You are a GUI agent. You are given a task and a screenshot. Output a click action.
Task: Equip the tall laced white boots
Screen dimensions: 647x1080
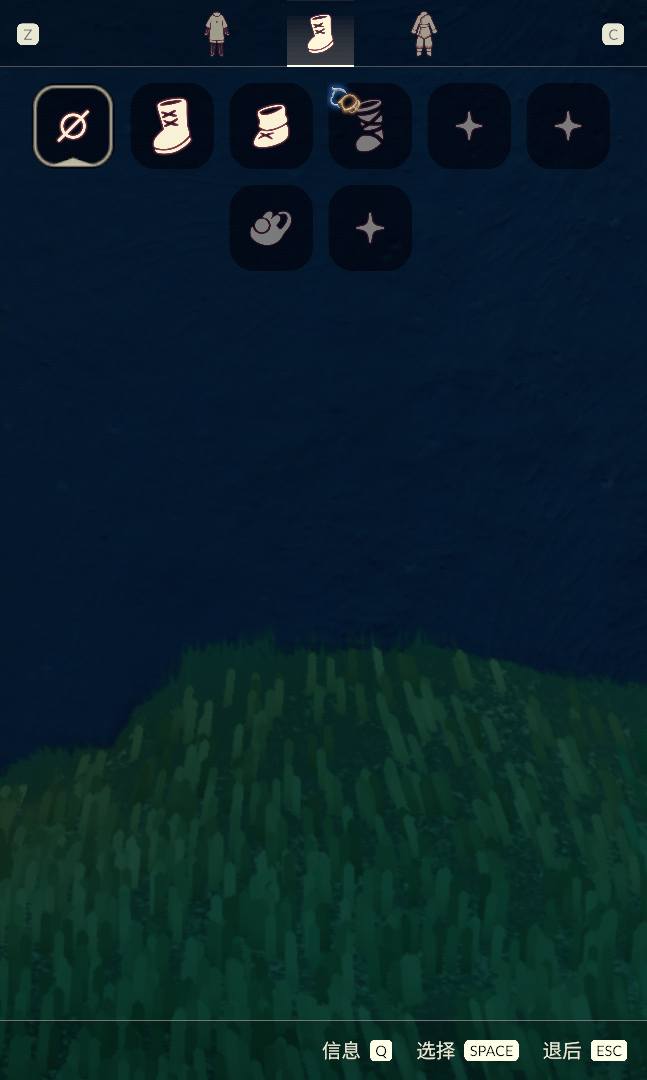(172, 126)
